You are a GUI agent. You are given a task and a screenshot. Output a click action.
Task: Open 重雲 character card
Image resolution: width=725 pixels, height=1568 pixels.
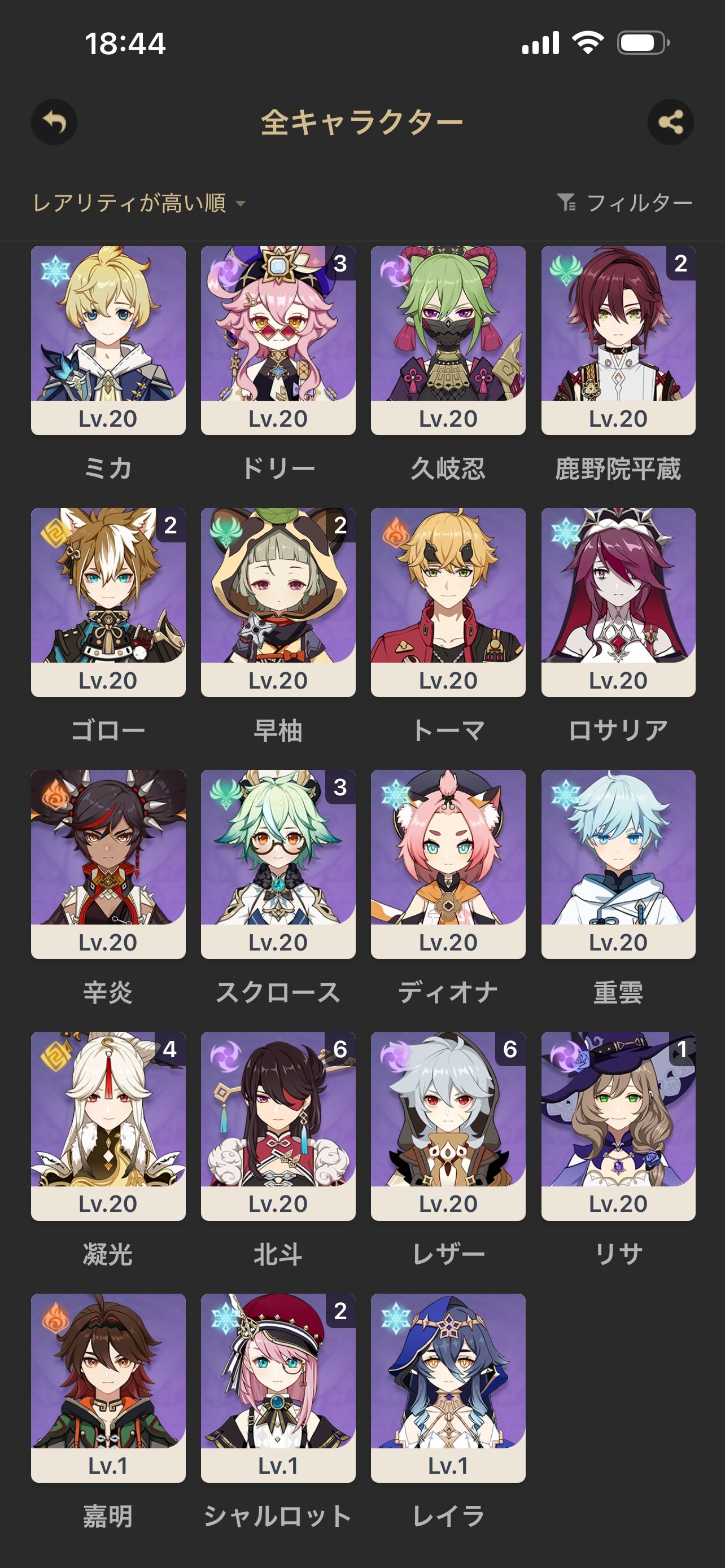point(618,863)
